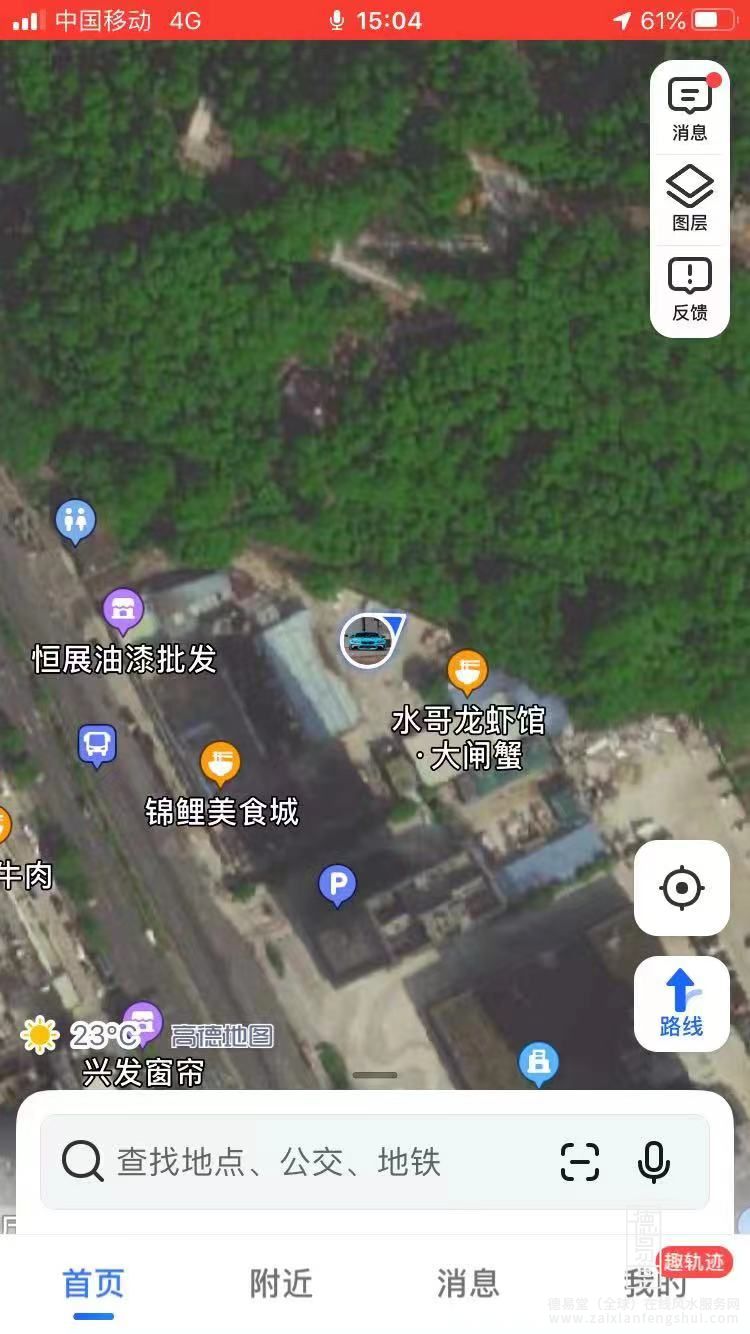750x1334 pixels.
Task: Open the 趣轨迹 badge
Action: tap(695, 1262)
